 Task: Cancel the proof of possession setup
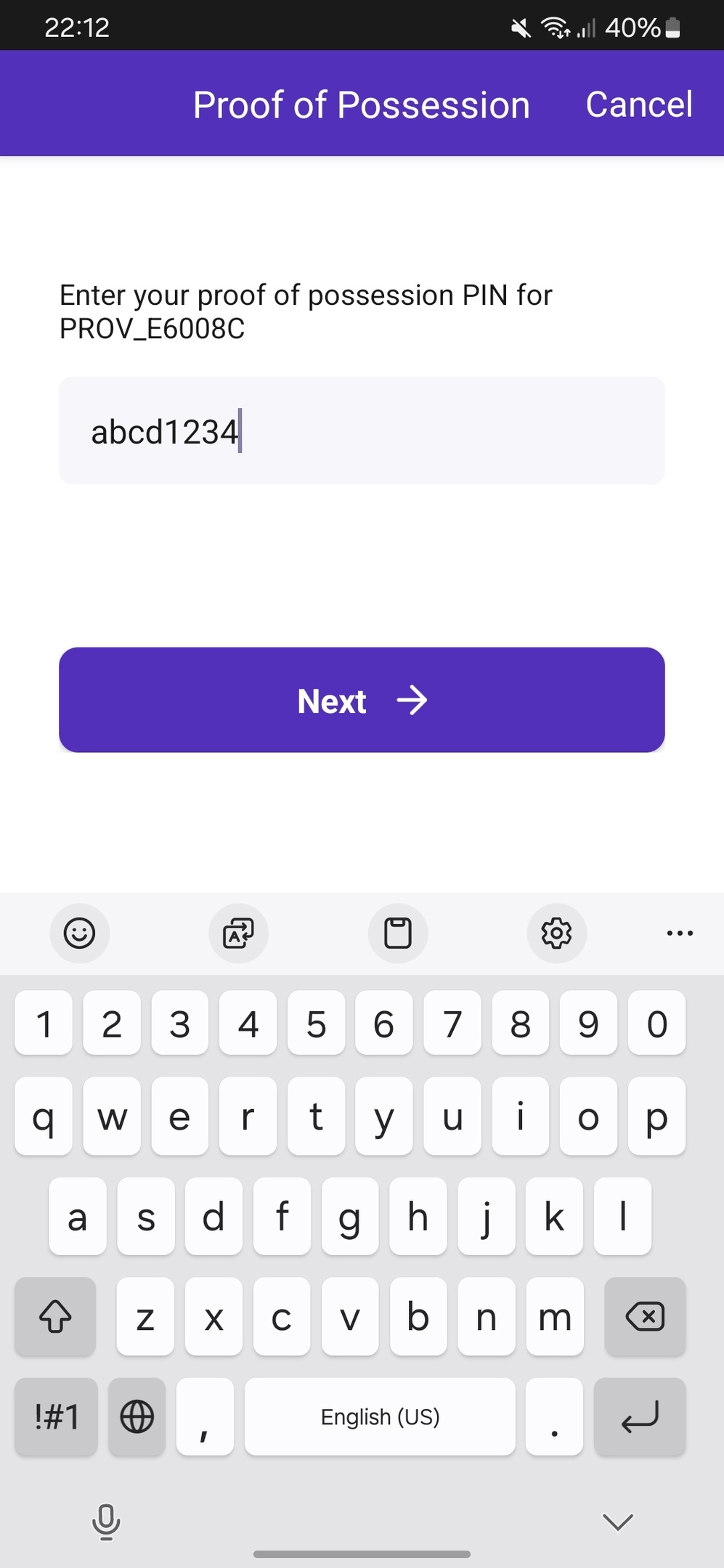(x=638, y=105)
